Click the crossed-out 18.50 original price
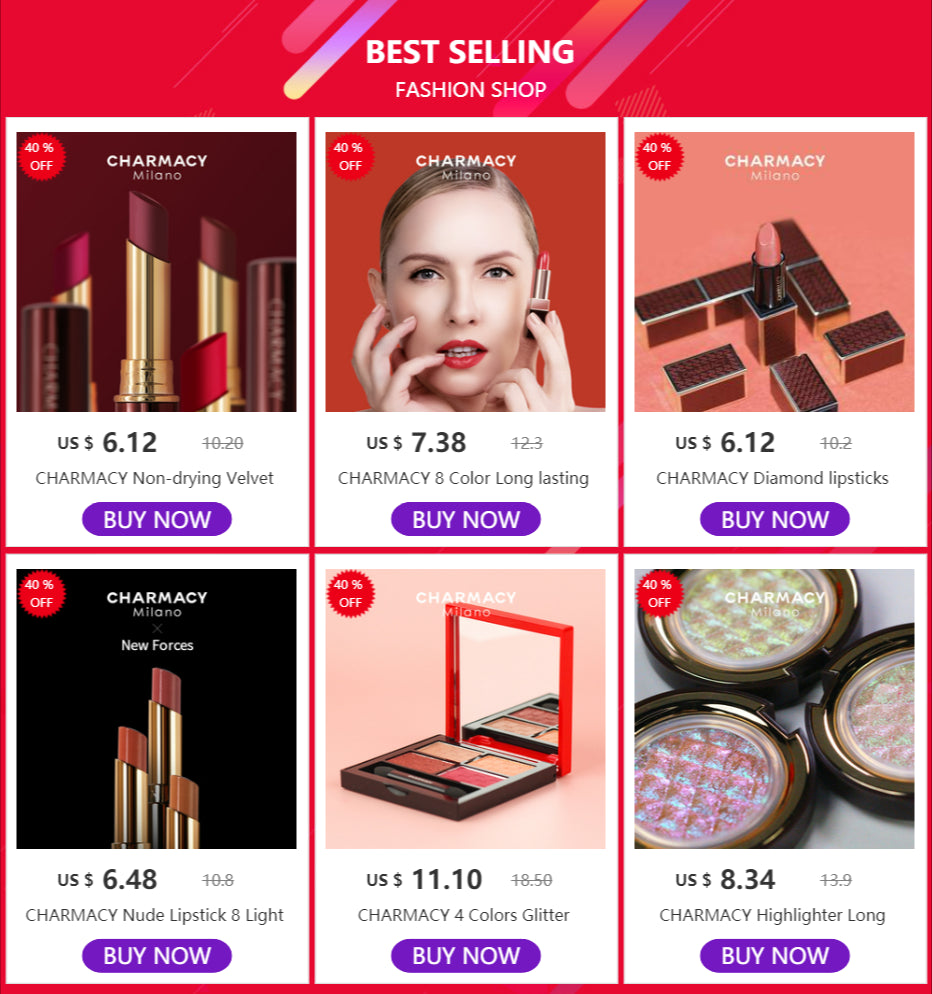 (x=531, y=878)
